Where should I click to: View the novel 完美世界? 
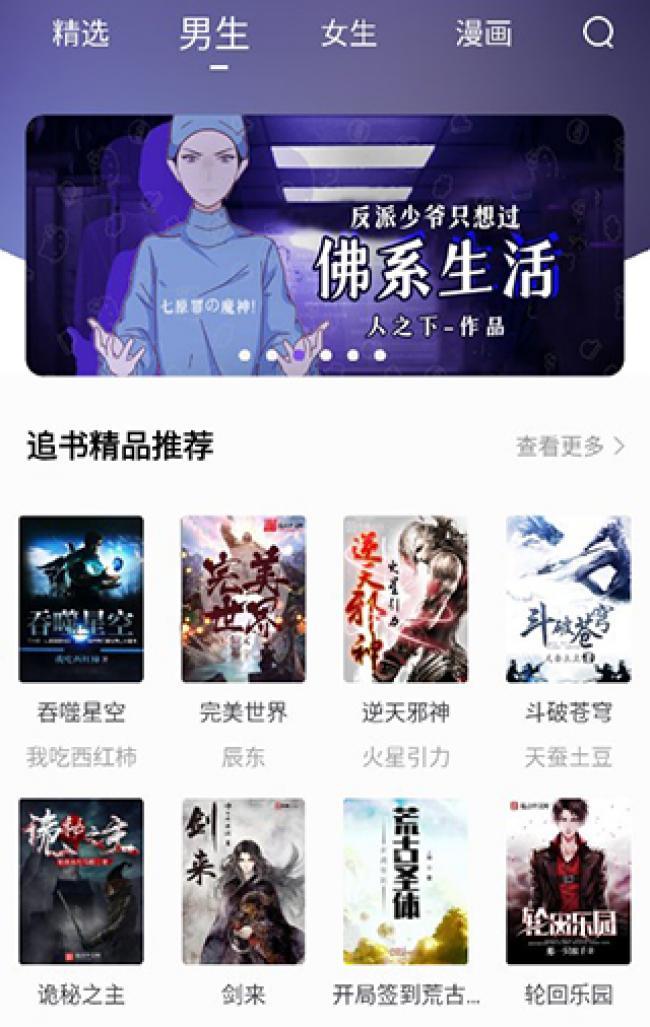(x=243, y=599)
